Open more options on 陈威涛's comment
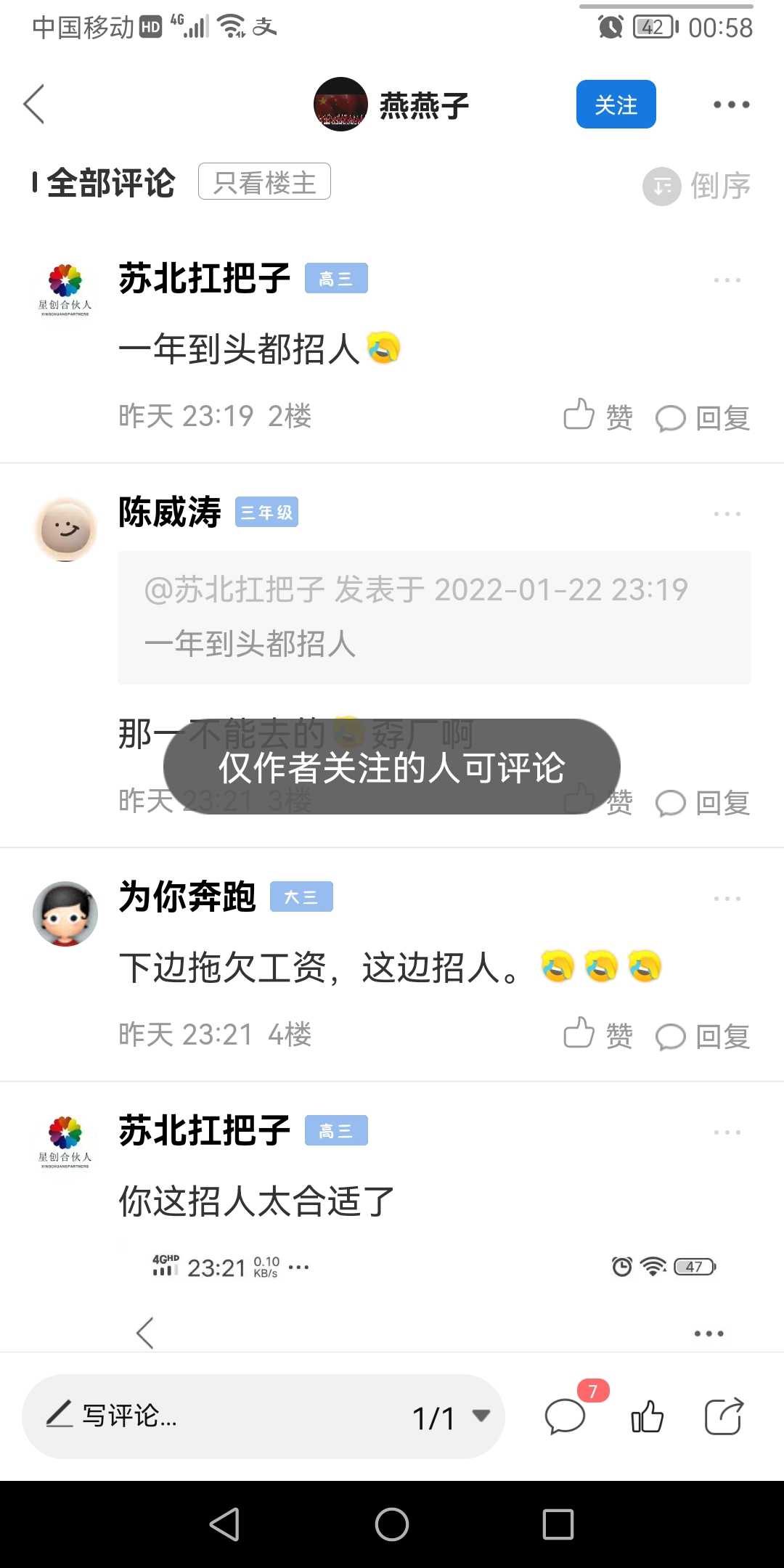784x1568 pixels. (x=727, y=513)
